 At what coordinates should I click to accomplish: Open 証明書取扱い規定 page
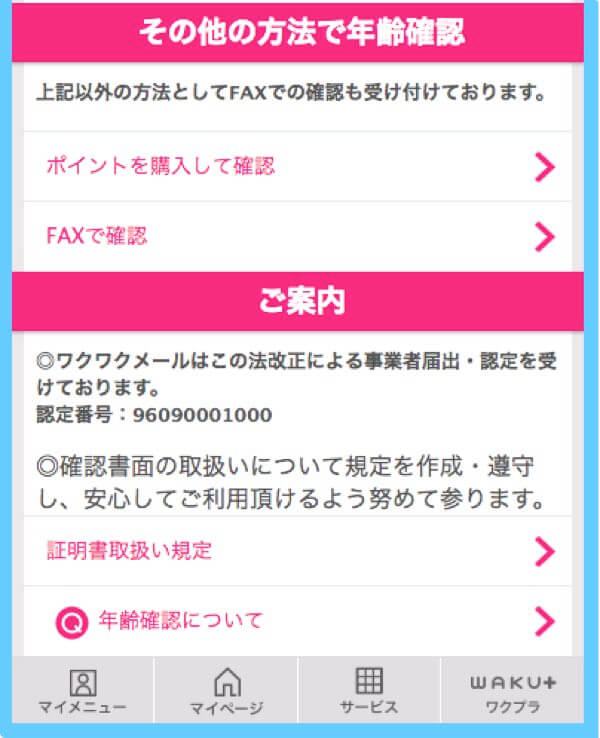pos(297,551)
